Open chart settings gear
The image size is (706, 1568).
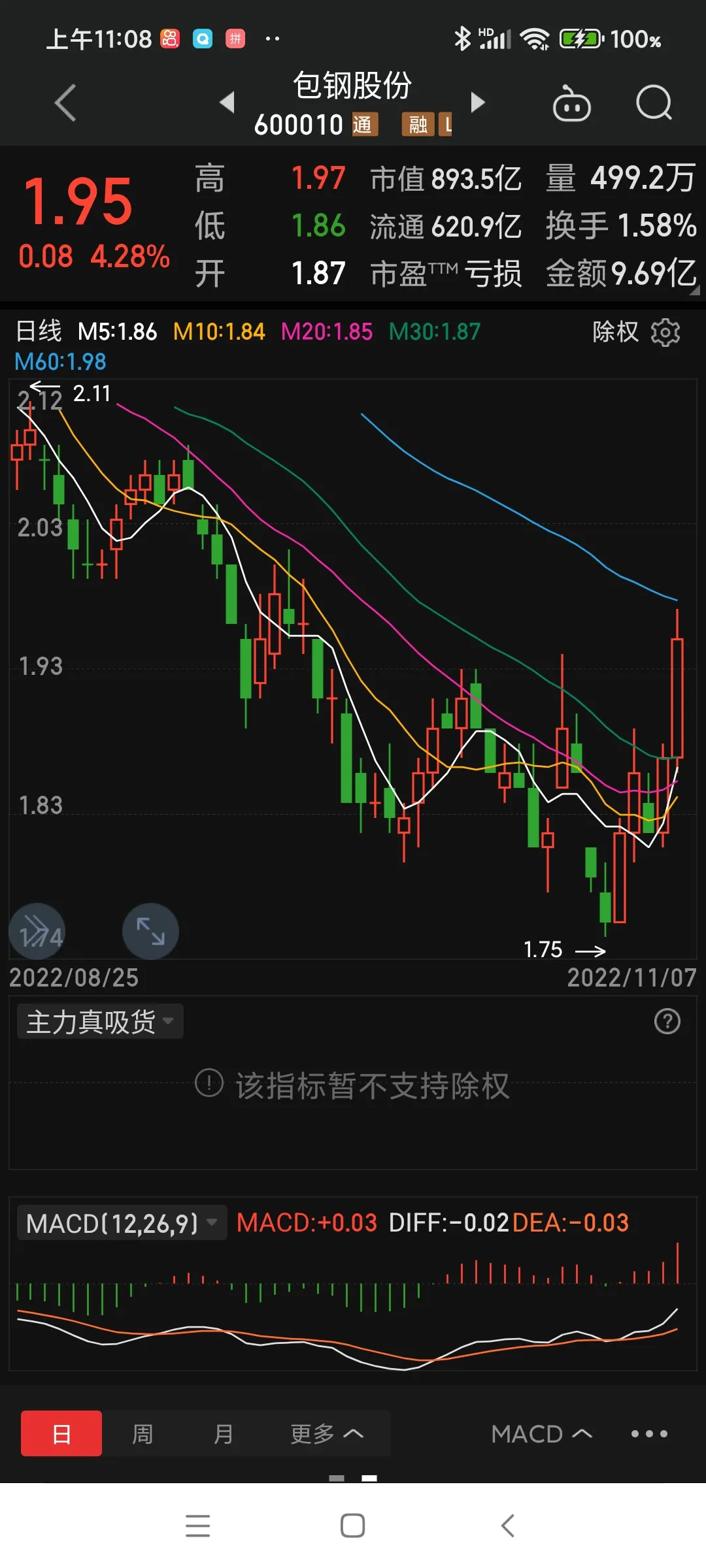pyautogui.click(x=665, y=332)
